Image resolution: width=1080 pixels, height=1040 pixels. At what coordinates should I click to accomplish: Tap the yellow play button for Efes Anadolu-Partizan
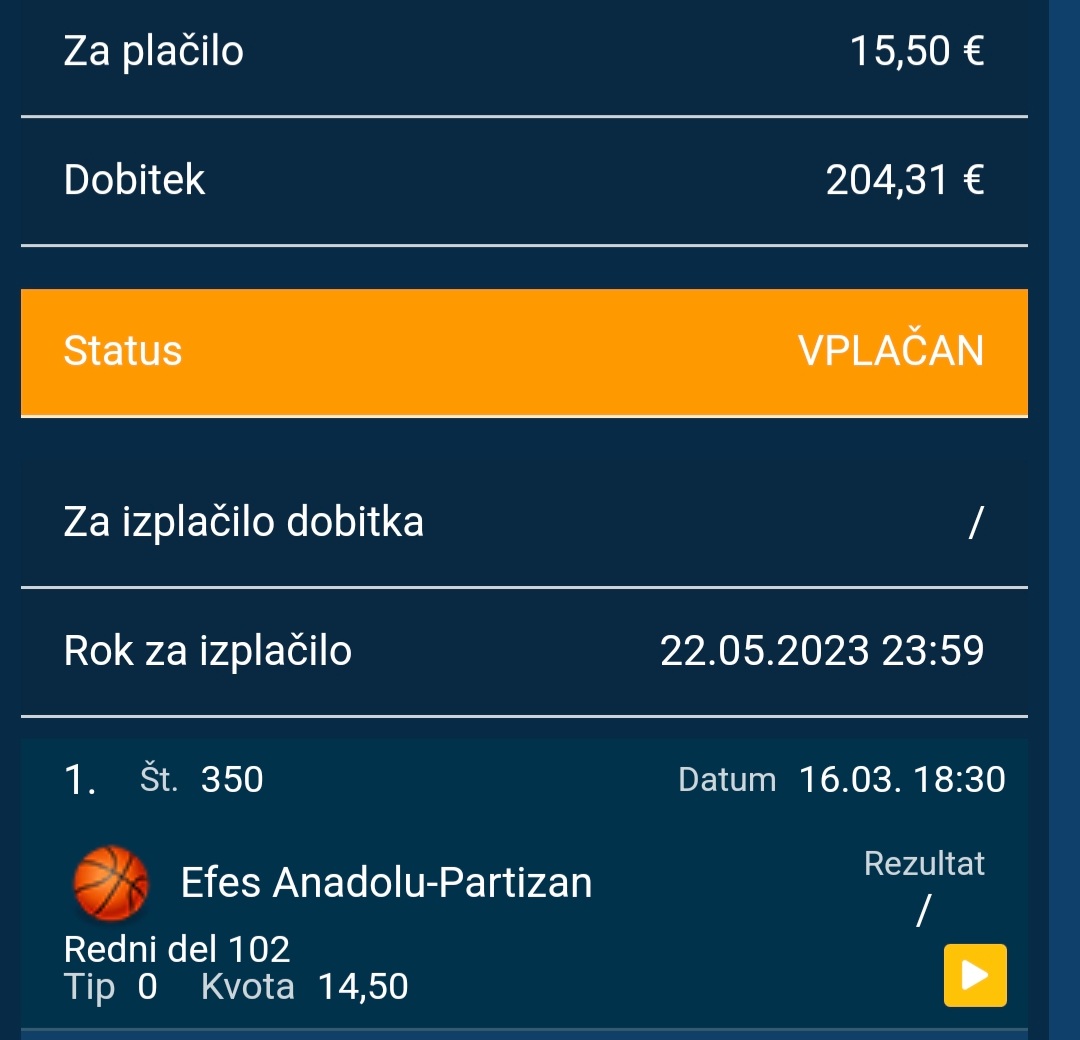click(975, 974)
